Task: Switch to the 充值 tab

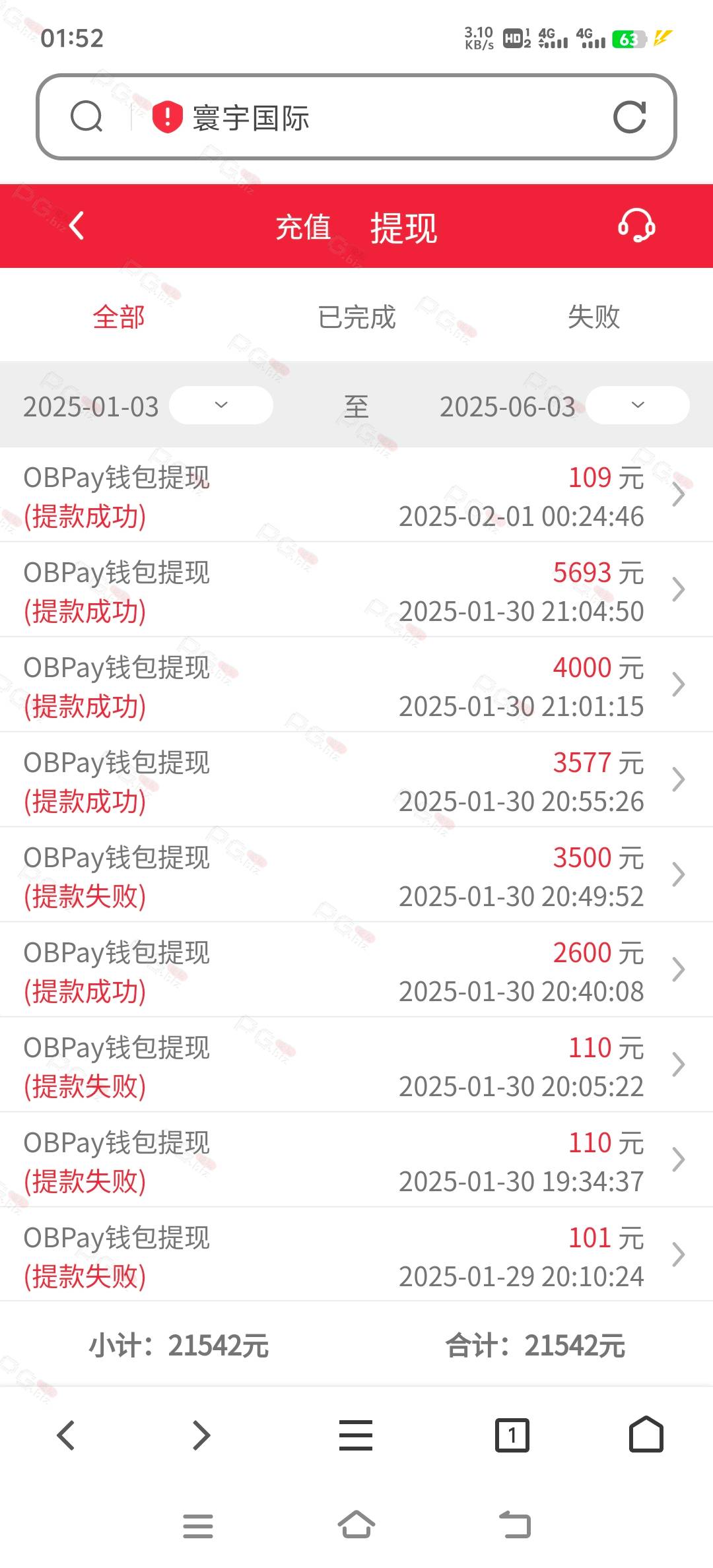Action: (x=303, y=228)
